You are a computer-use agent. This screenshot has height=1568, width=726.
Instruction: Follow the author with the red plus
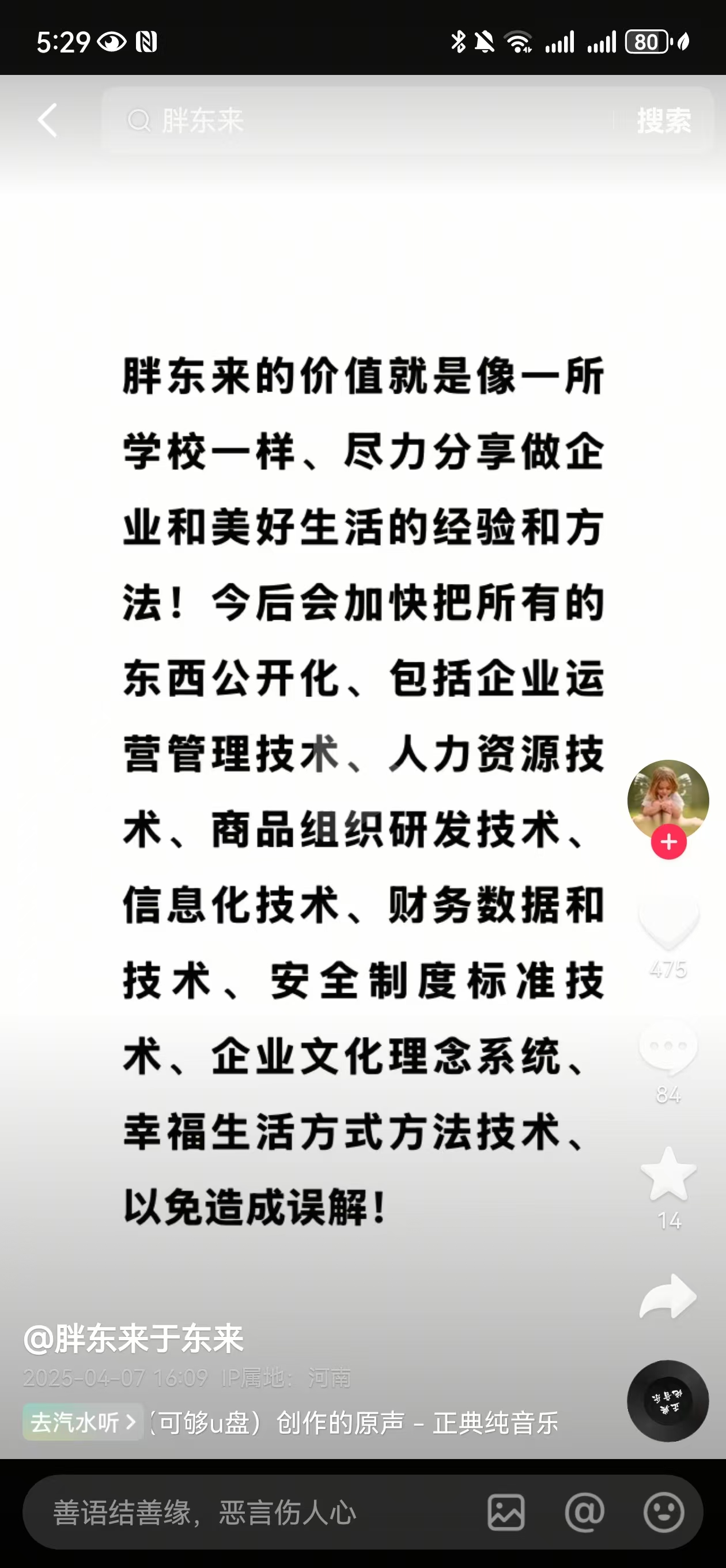669,842
